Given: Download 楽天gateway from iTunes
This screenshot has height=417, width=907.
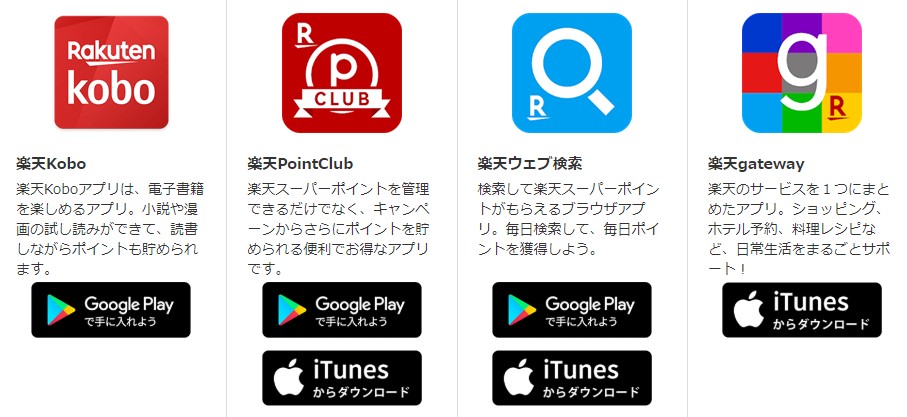Looking at the screenshot, I should pos(802,310).
